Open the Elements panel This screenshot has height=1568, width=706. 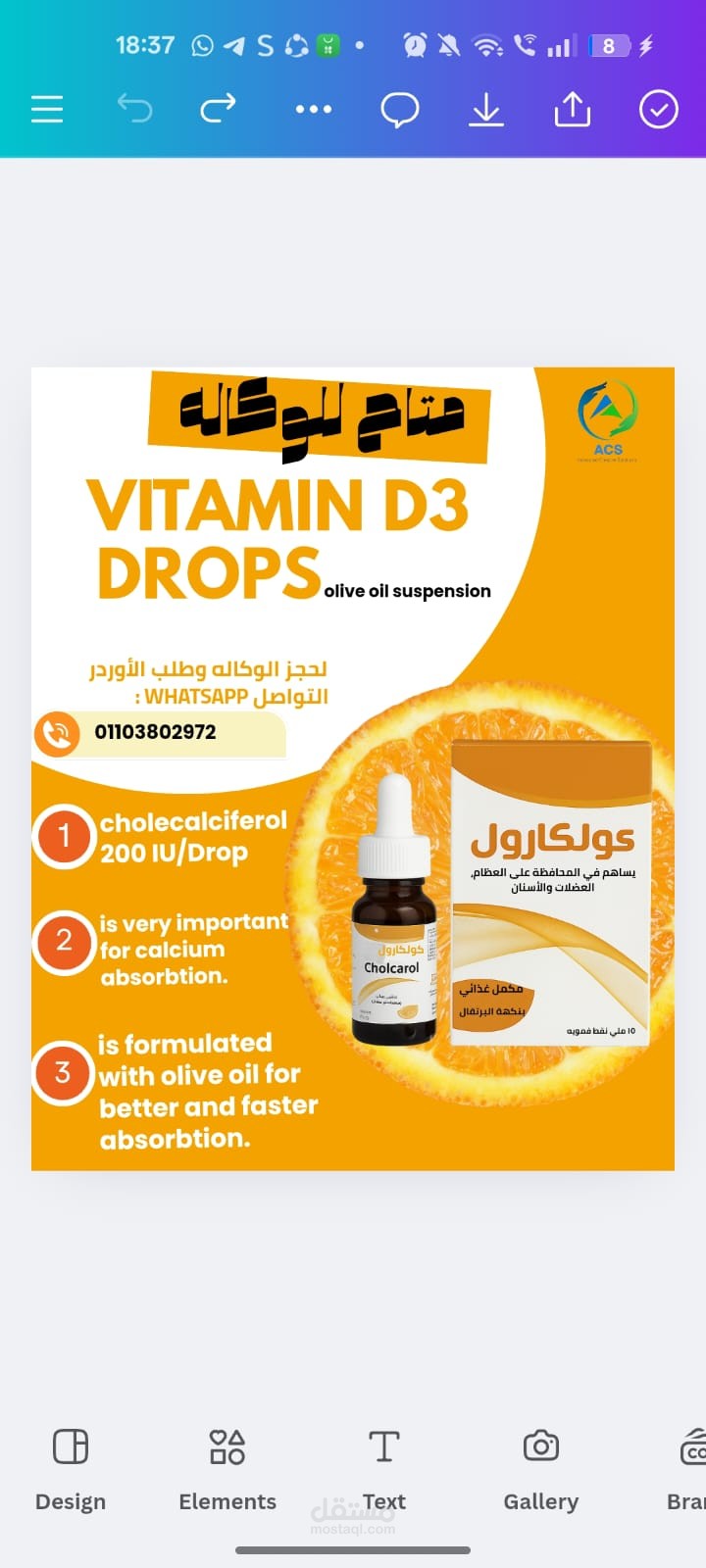pos(227,1469)
